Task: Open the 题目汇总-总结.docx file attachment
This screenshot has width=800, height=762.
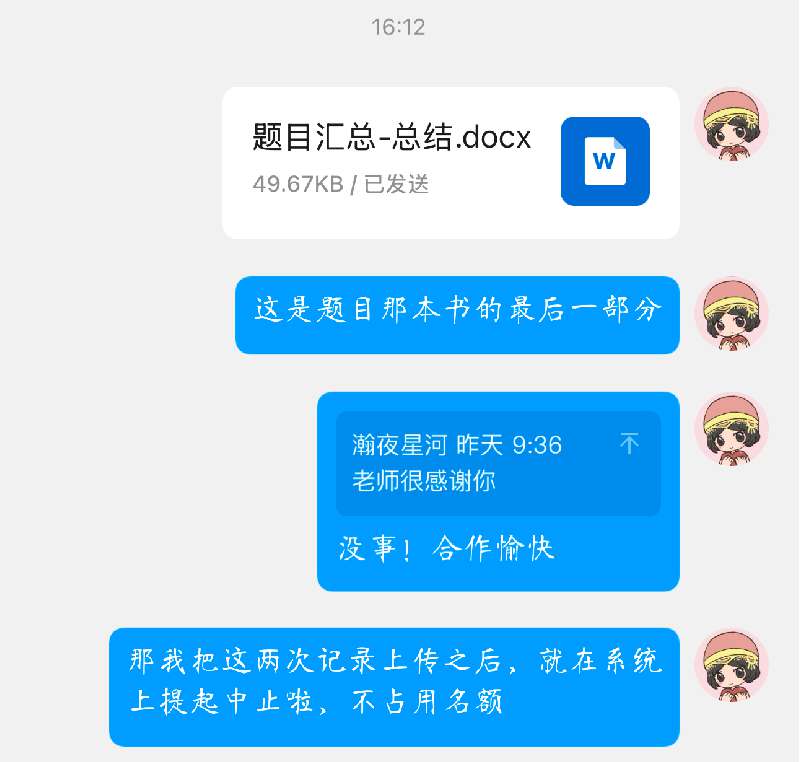Action: [450, 162]
